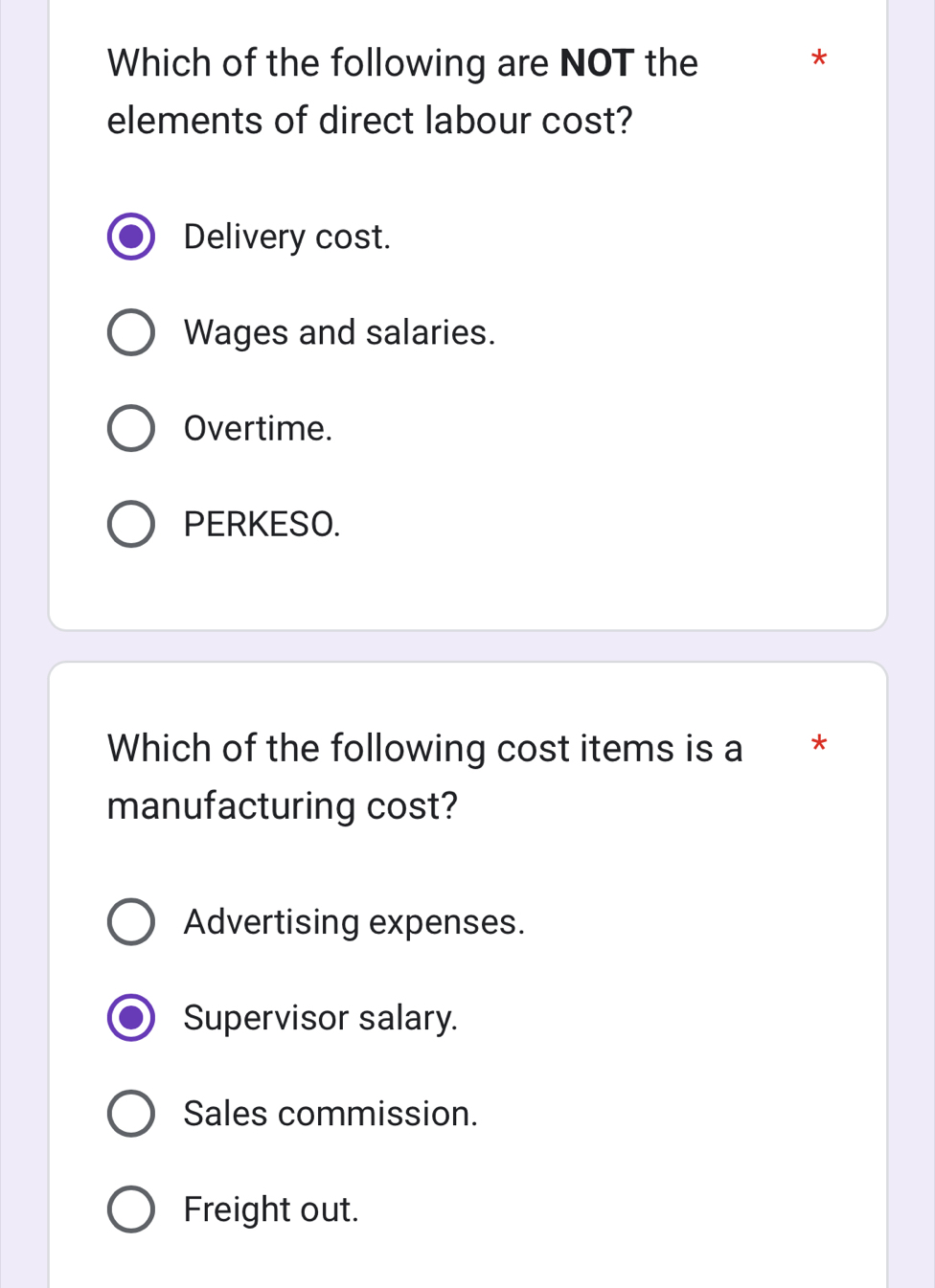
Task: Choose Advertising expenses option
Action: coord(131,922)
